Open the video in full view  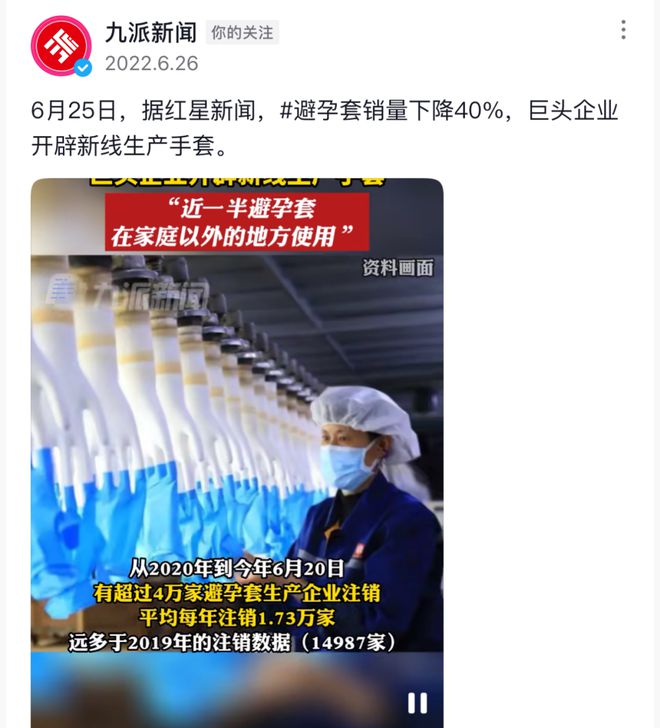pos(237,420)
